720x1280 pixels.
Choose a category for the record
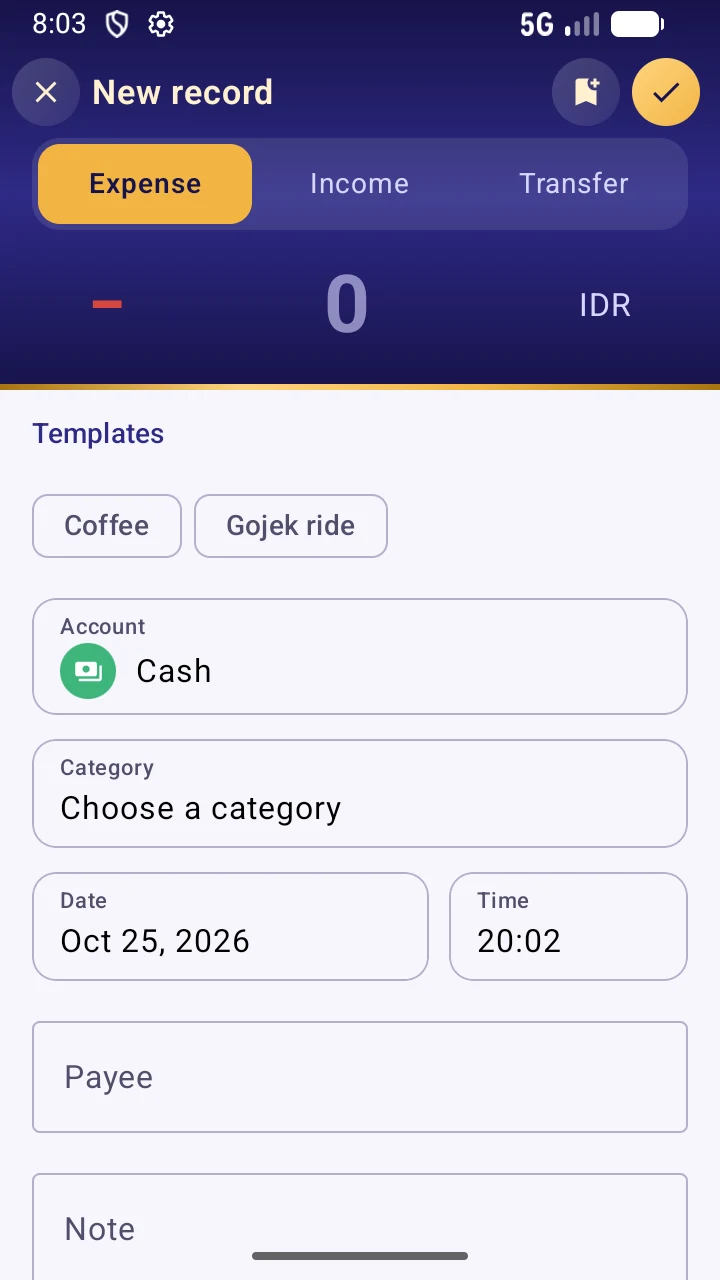[360, 794]
